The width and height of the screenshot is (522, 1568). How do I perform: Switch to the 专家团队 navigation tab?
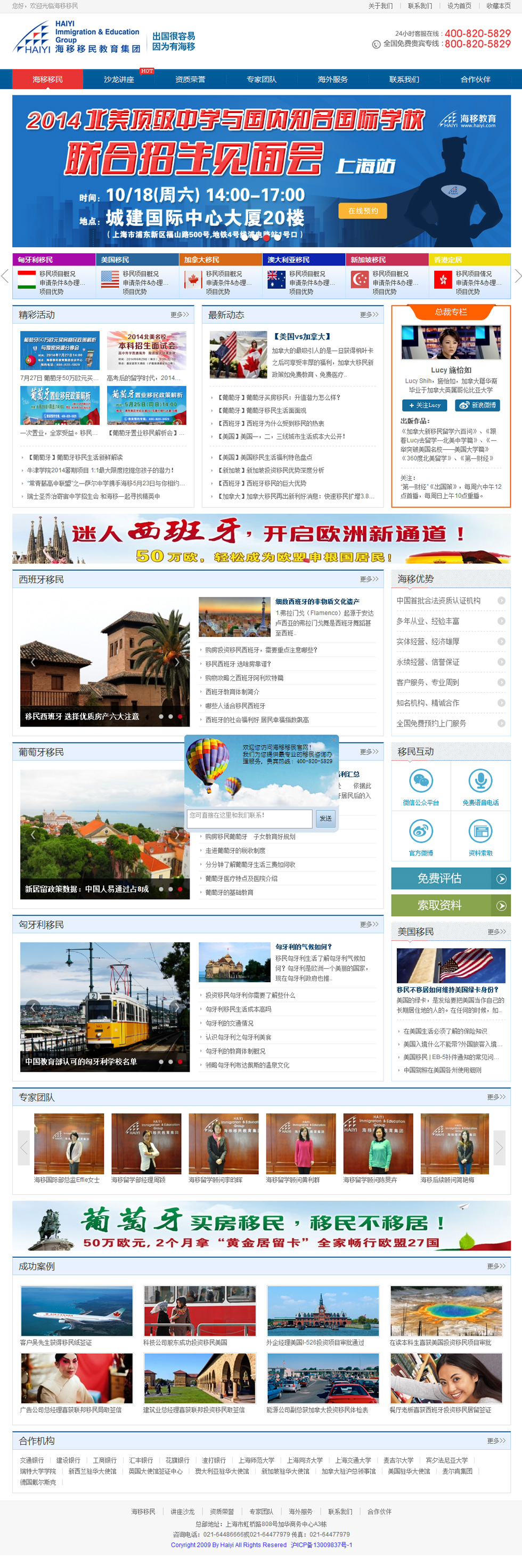click(262, 80)
